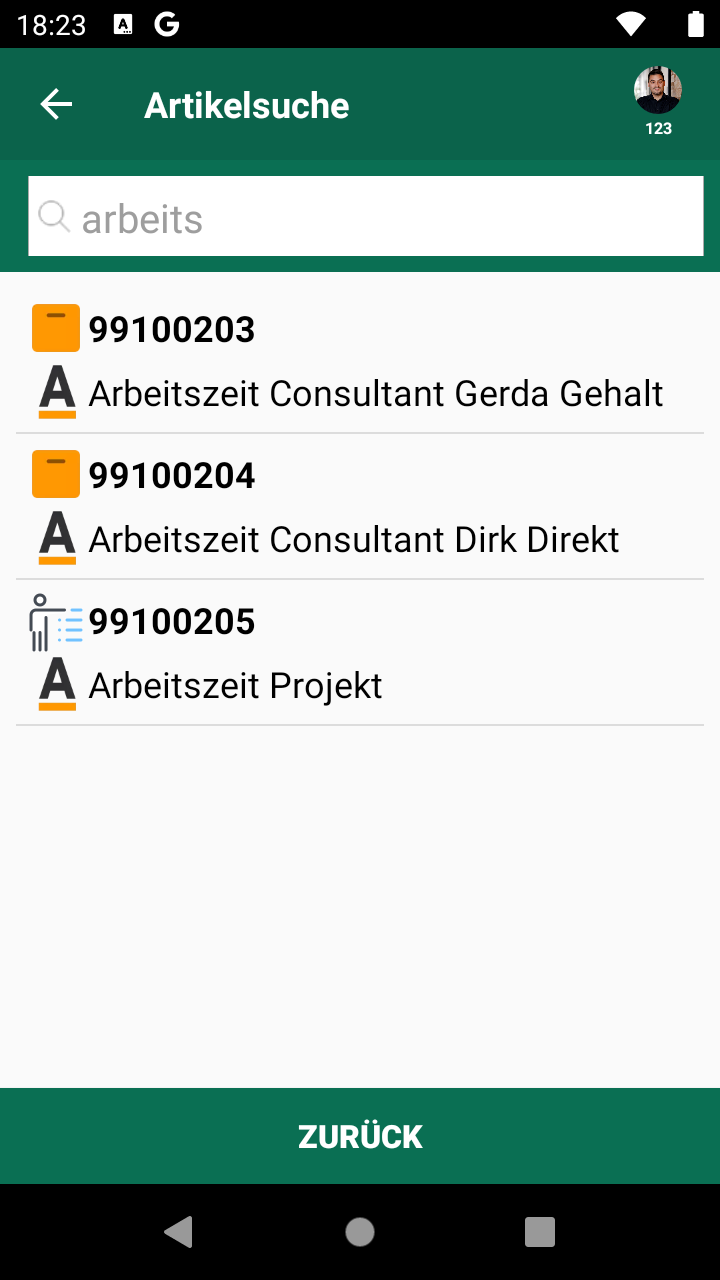Open the user profile avatar
Viewport: 720px width, 1280px height.
click(658, 92)
